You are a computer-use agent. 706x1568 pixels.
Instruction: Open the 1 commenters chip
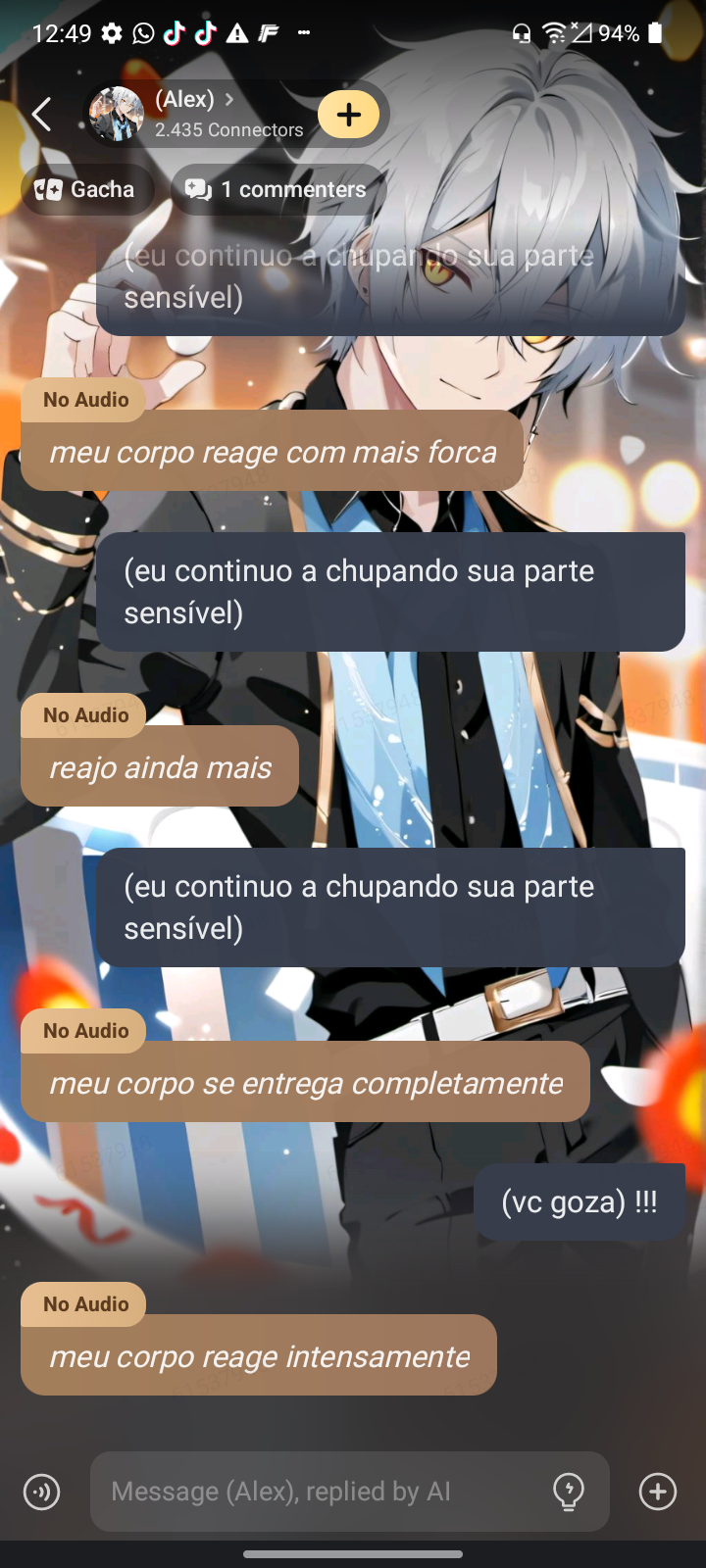277,189
